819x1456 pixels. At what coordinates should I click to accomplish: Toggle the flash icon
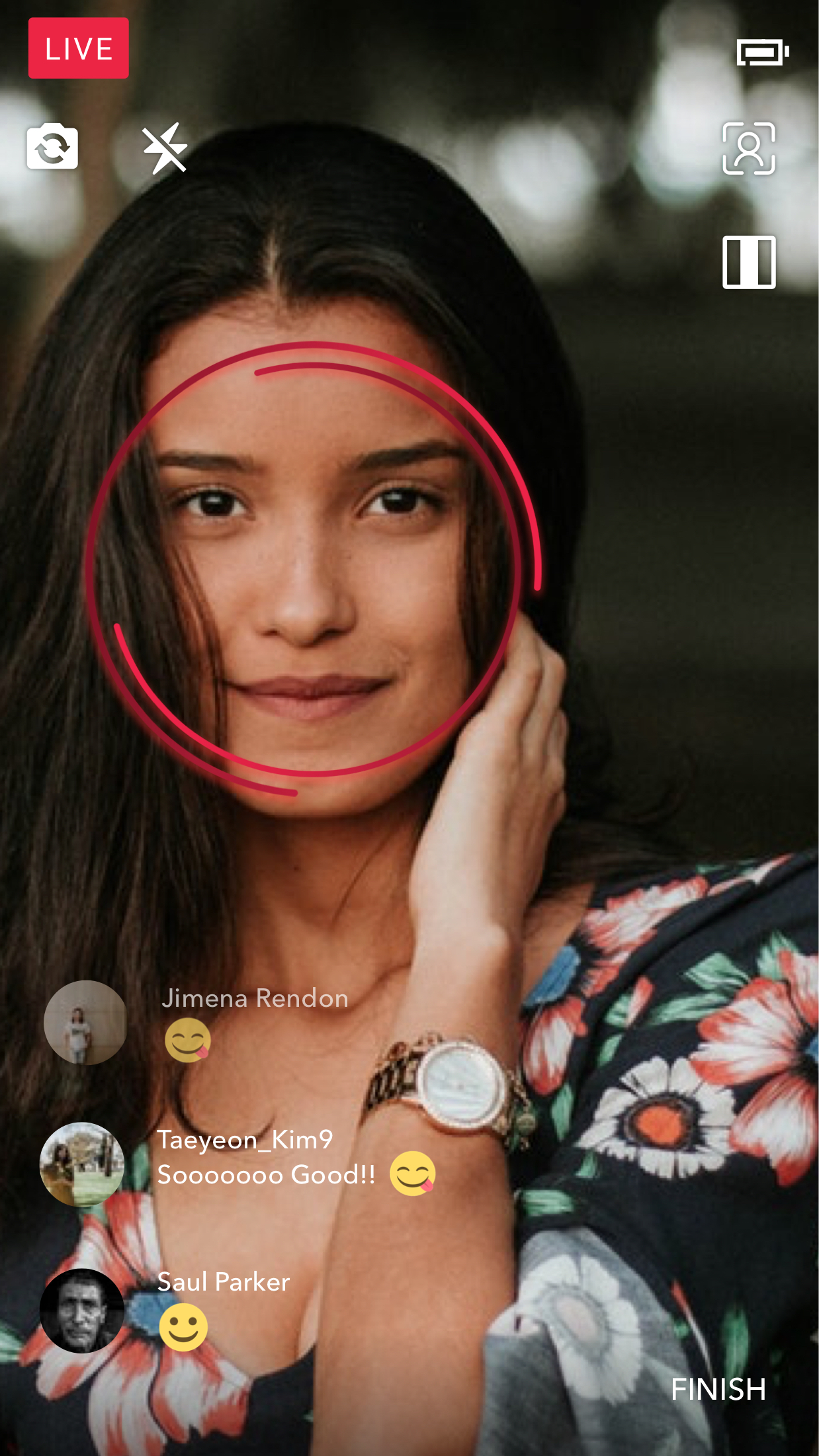click(x=165, y=148)
